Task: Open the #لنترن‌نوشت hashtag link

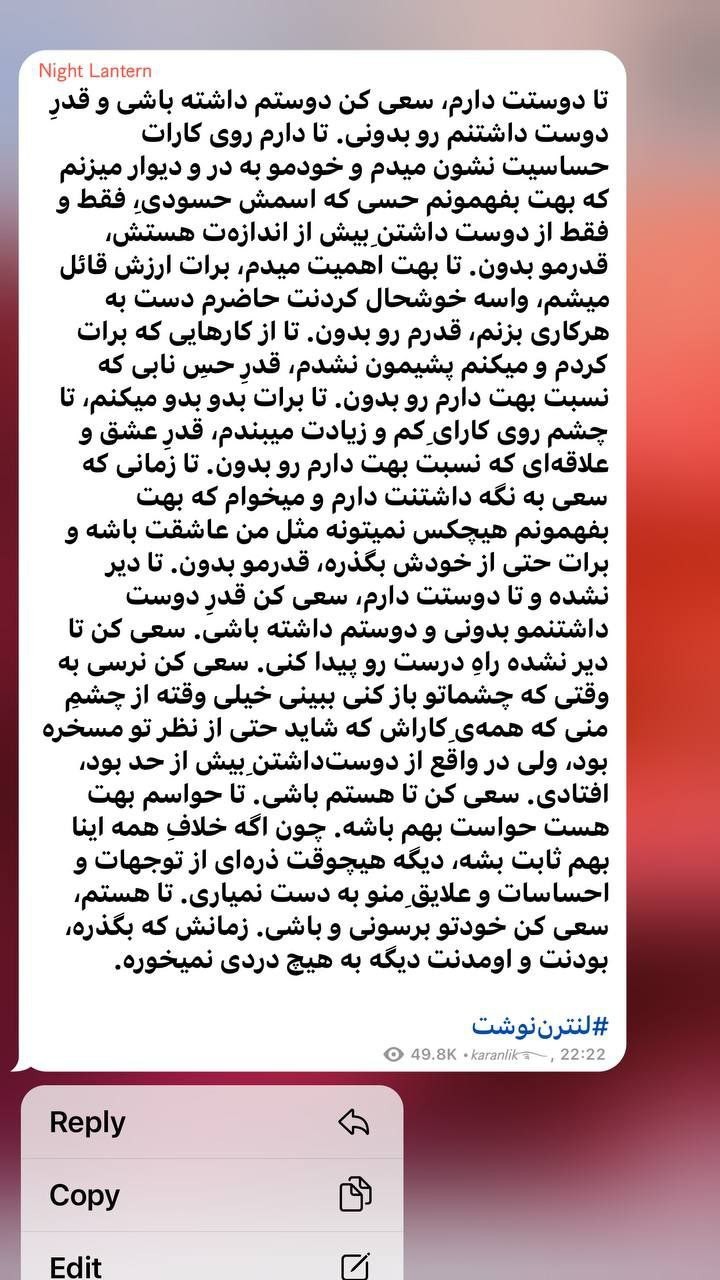Action: [x=539, y=1025]
